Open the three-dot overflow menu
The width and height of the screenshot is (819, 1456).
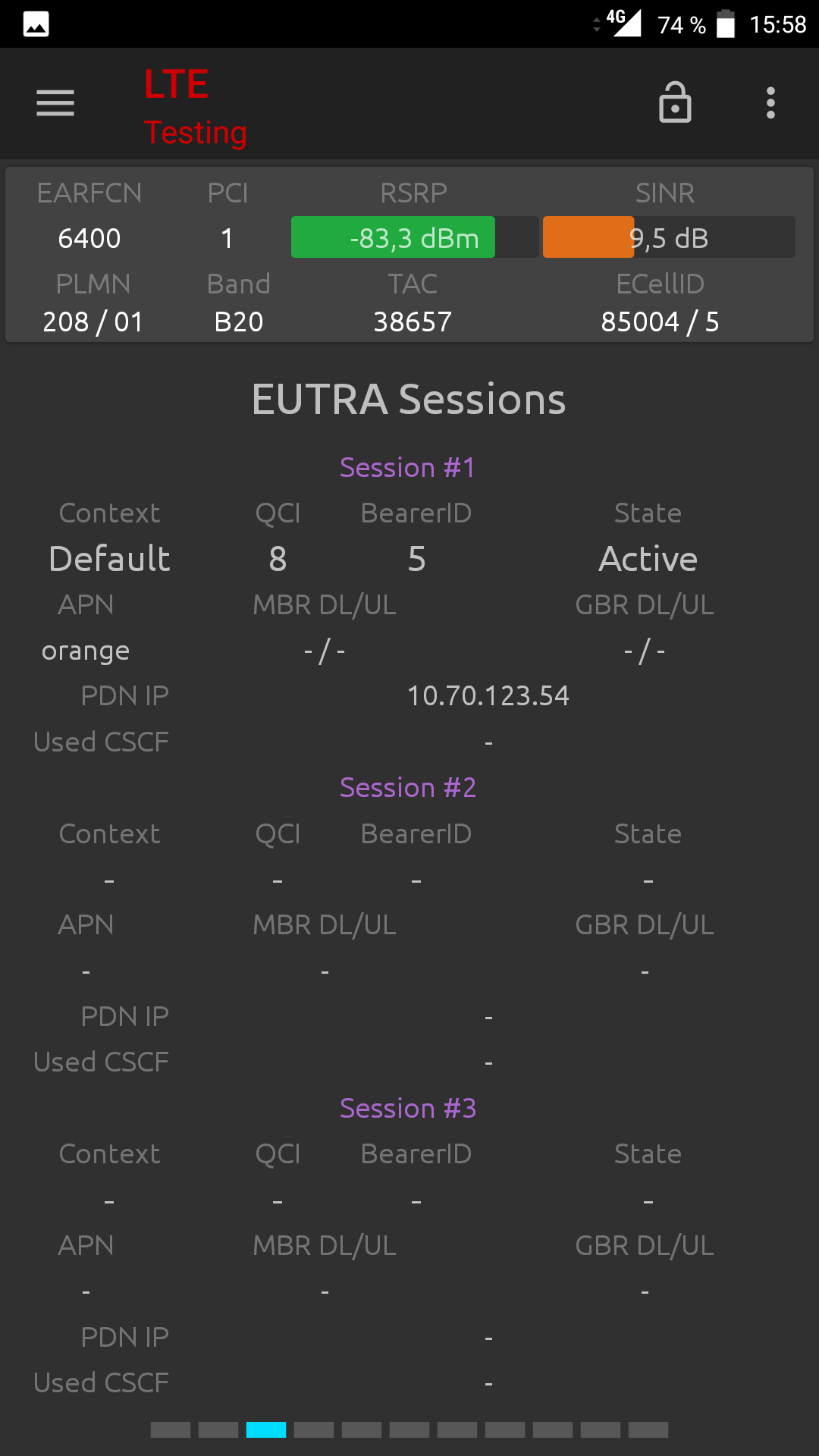click(x=770, y=103)
